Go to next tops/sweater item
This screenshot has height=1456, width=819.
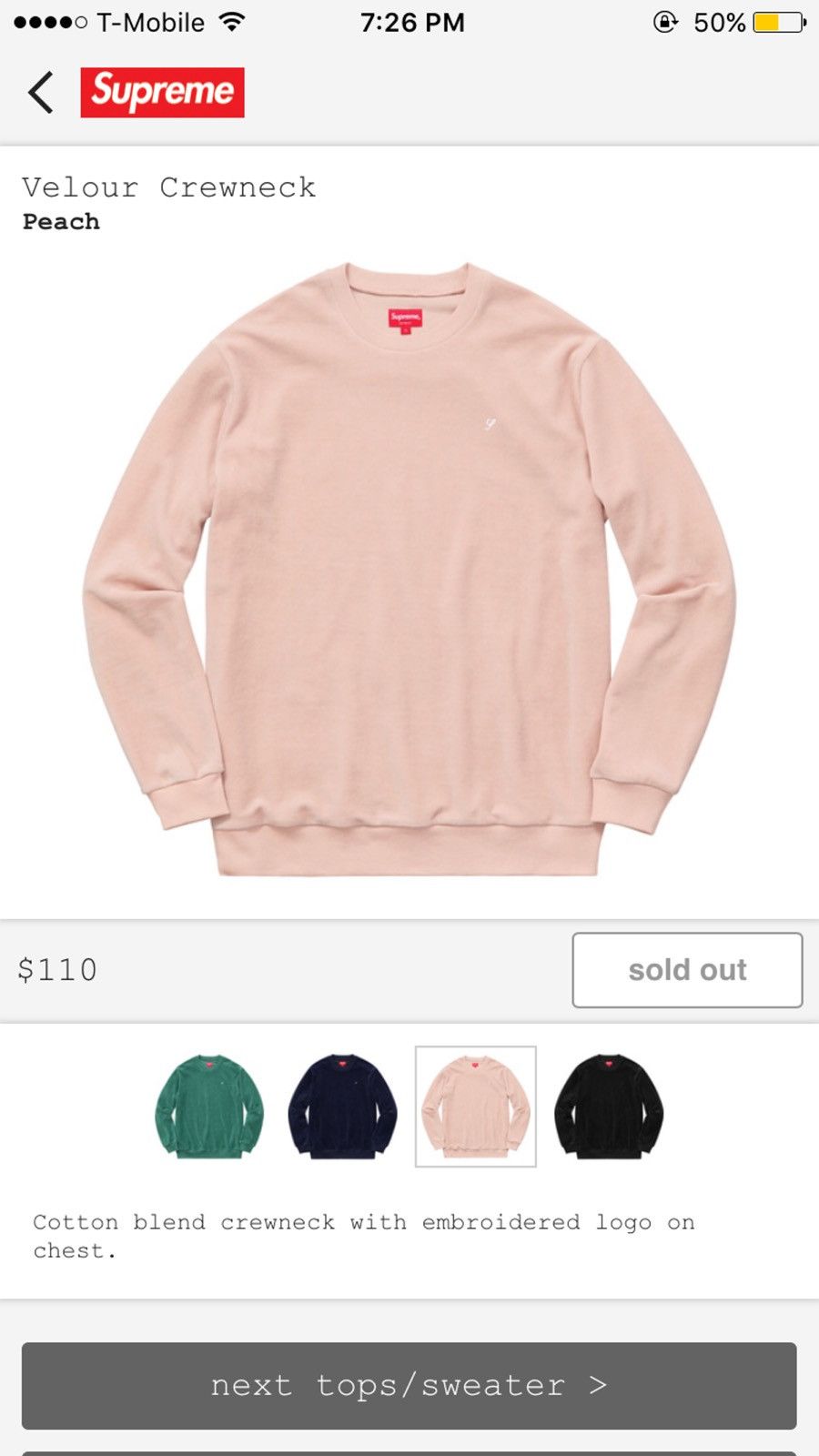409,1385
